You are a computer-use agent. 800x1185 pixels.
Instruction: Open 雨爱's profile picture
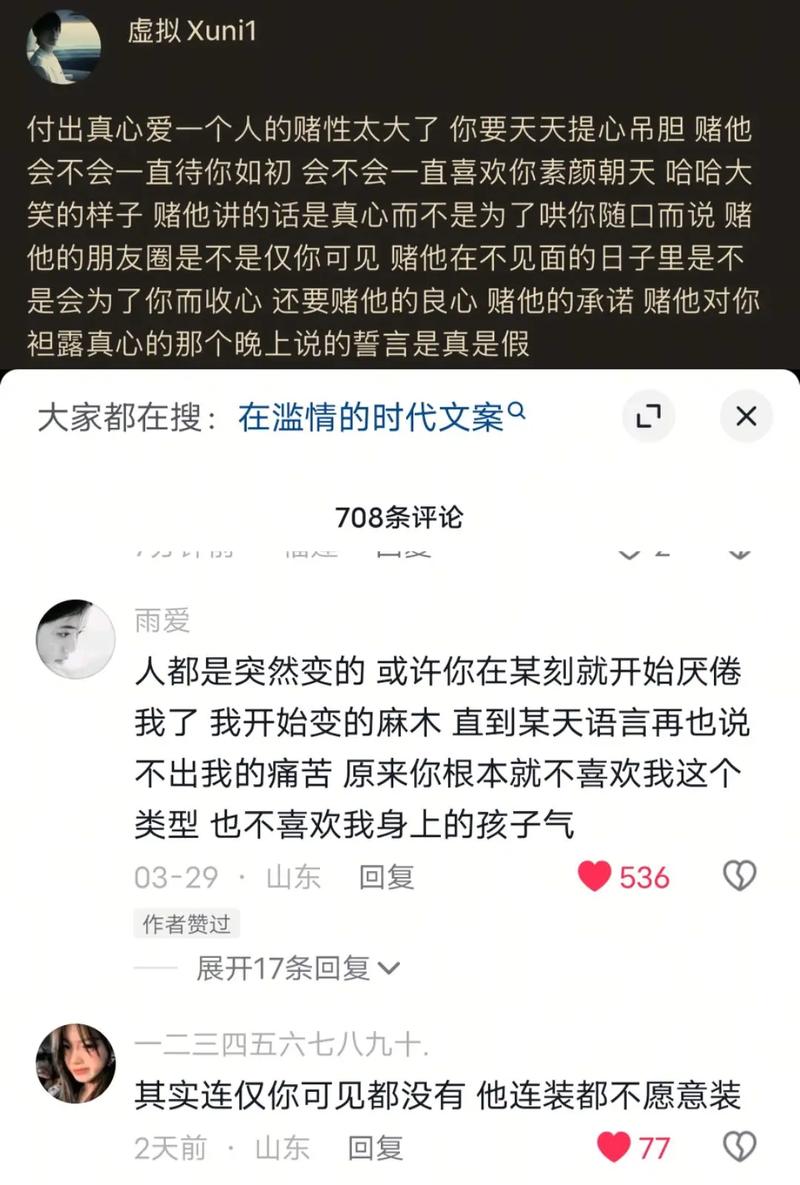coord(76,639)
